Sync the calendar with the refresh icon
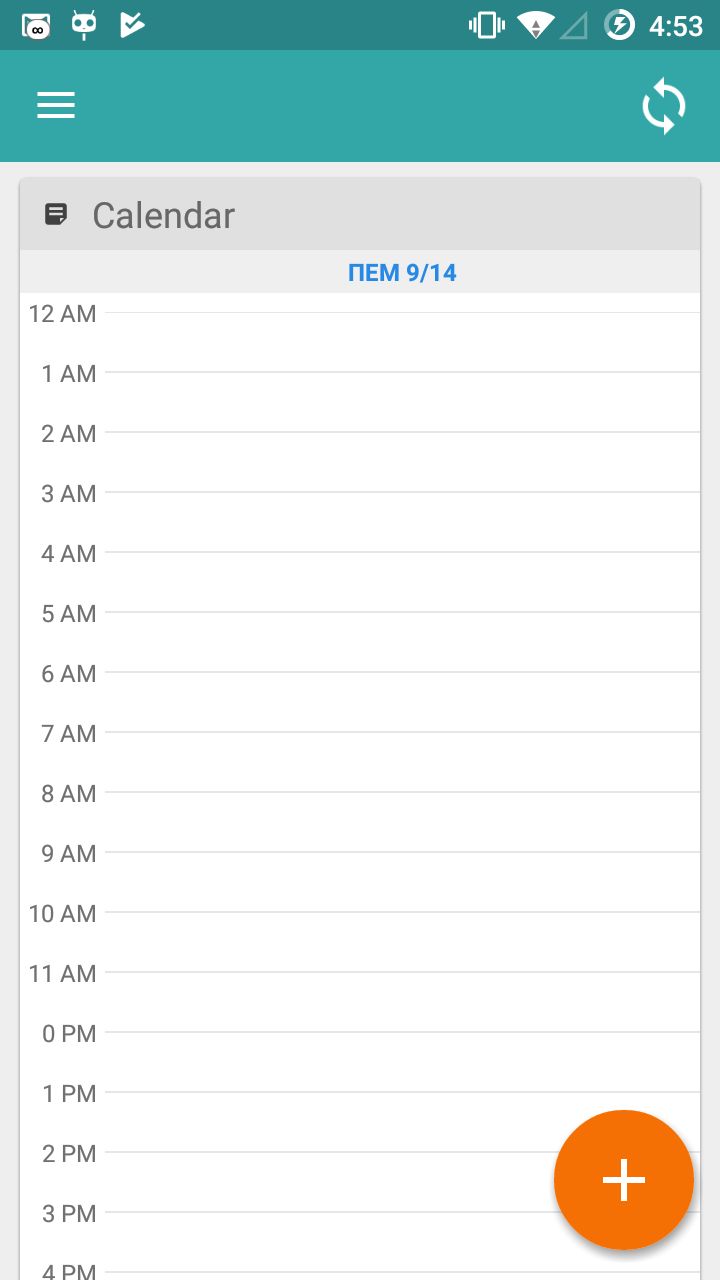Screen dimensions: 720x1280 [x=663, y=106]
